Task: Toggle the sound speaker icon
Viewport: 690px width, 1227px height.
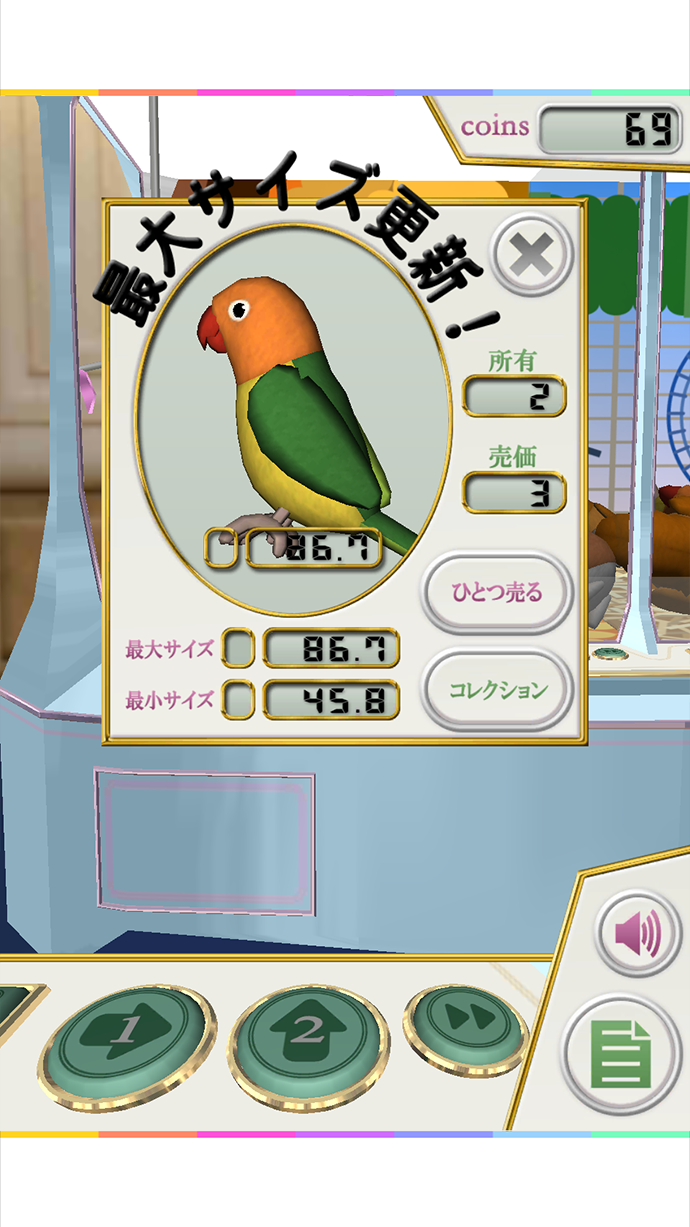Action: pyautogui.click(x=639, y=935)
